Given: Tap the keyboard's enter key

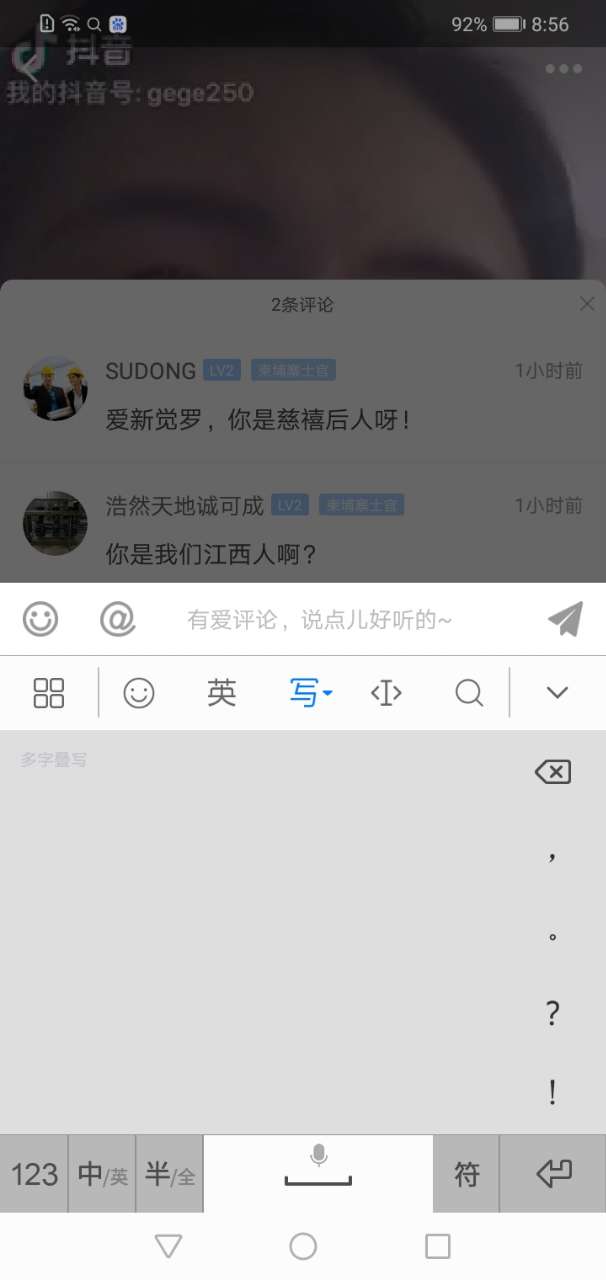Looking at the screenshot, I should (553, 1174).
